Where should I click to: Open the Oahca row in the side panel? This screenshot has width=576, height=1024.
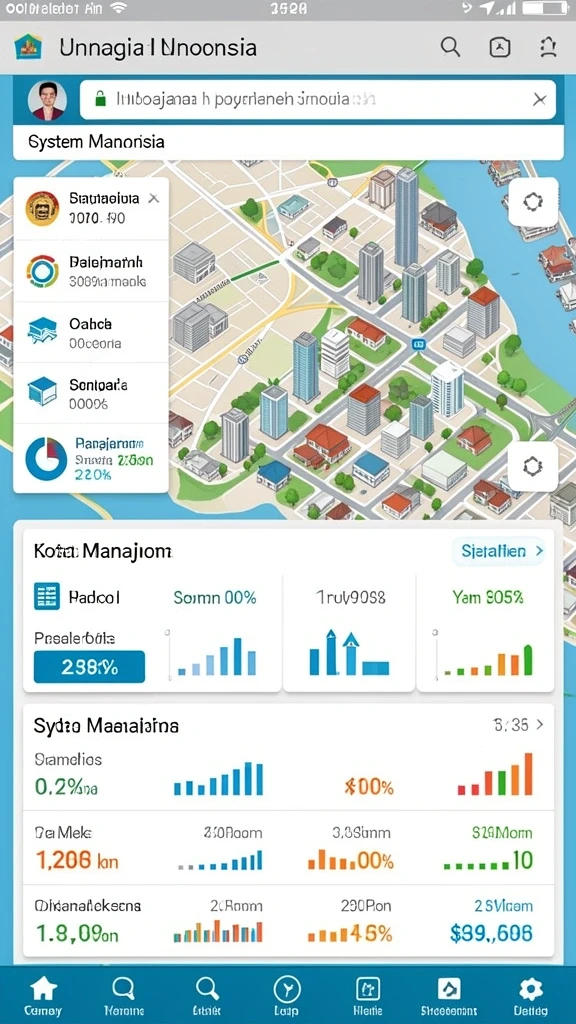tap(91, 332)
